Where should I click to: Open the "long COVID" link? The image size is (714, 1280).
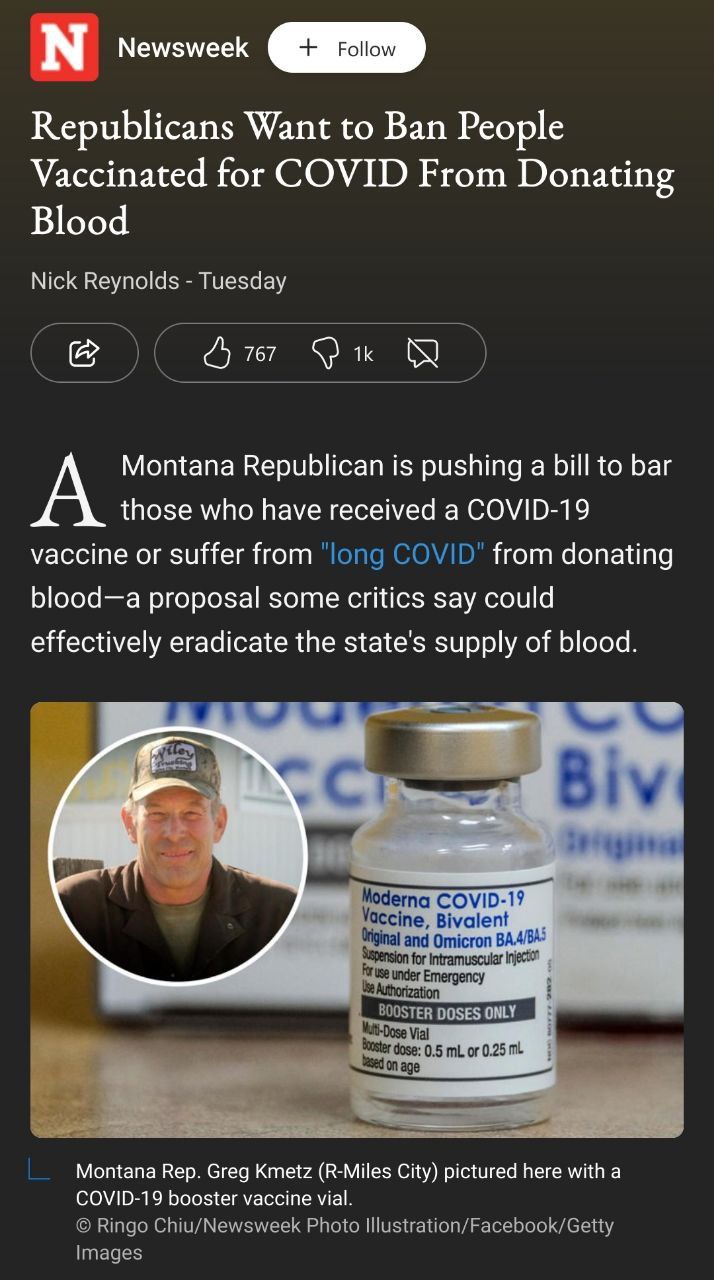click(402, 554)
